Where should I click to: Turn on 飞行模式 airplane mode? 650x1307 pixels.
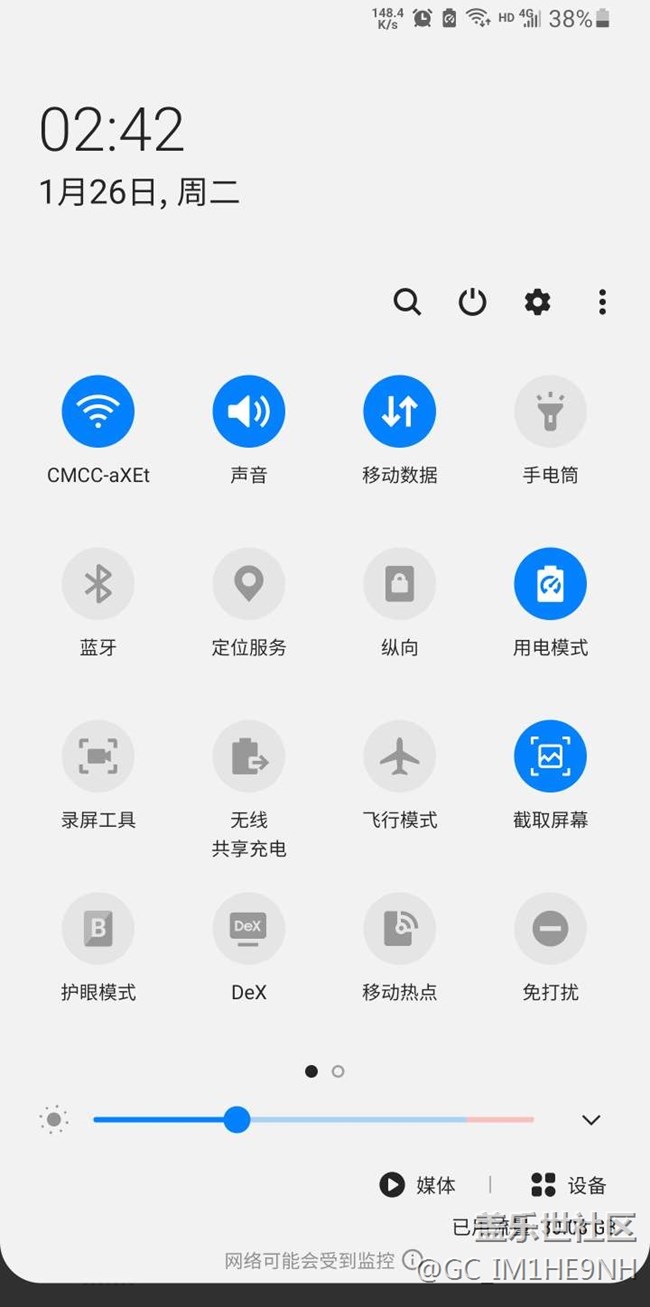click(400, 757)
